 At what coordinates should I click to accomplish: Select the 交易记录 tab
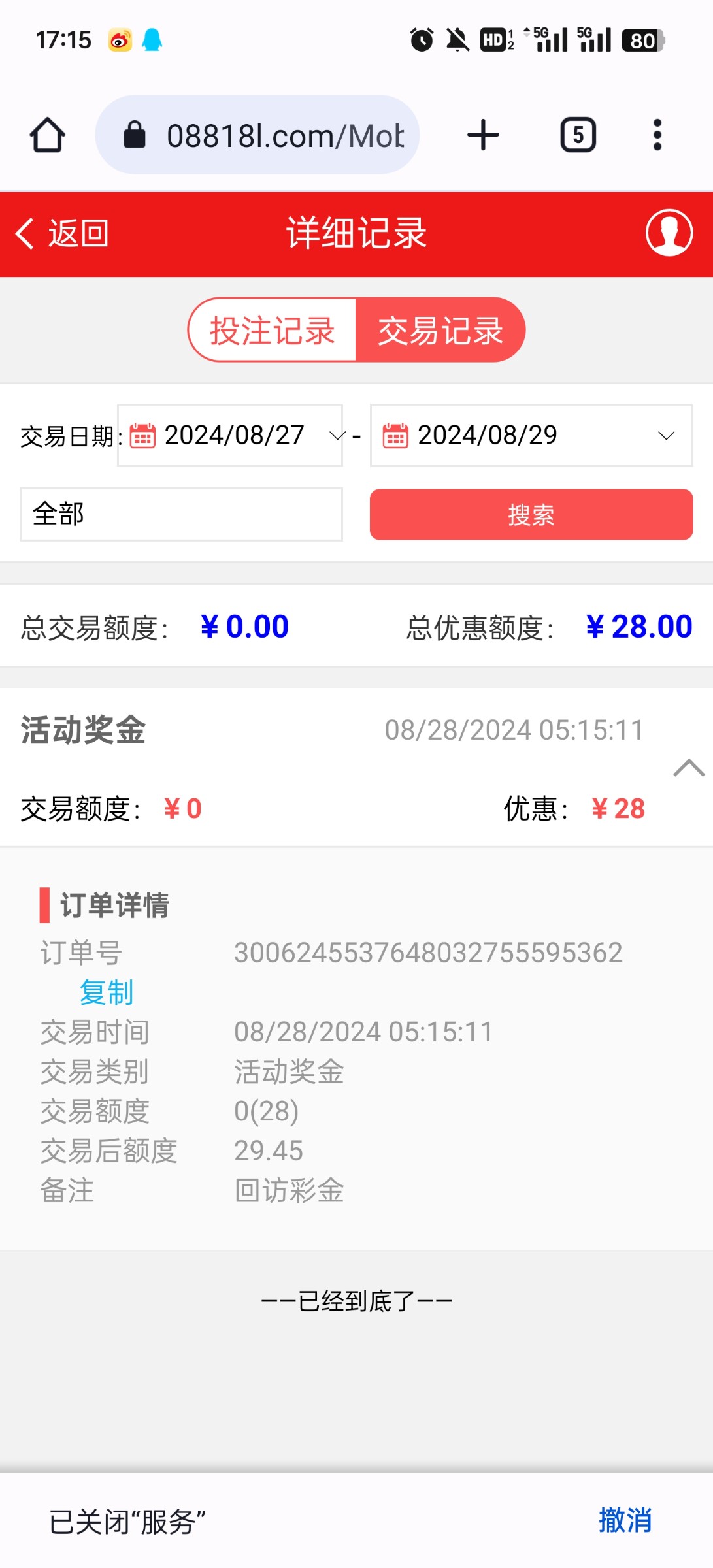(x=440, y=330)
